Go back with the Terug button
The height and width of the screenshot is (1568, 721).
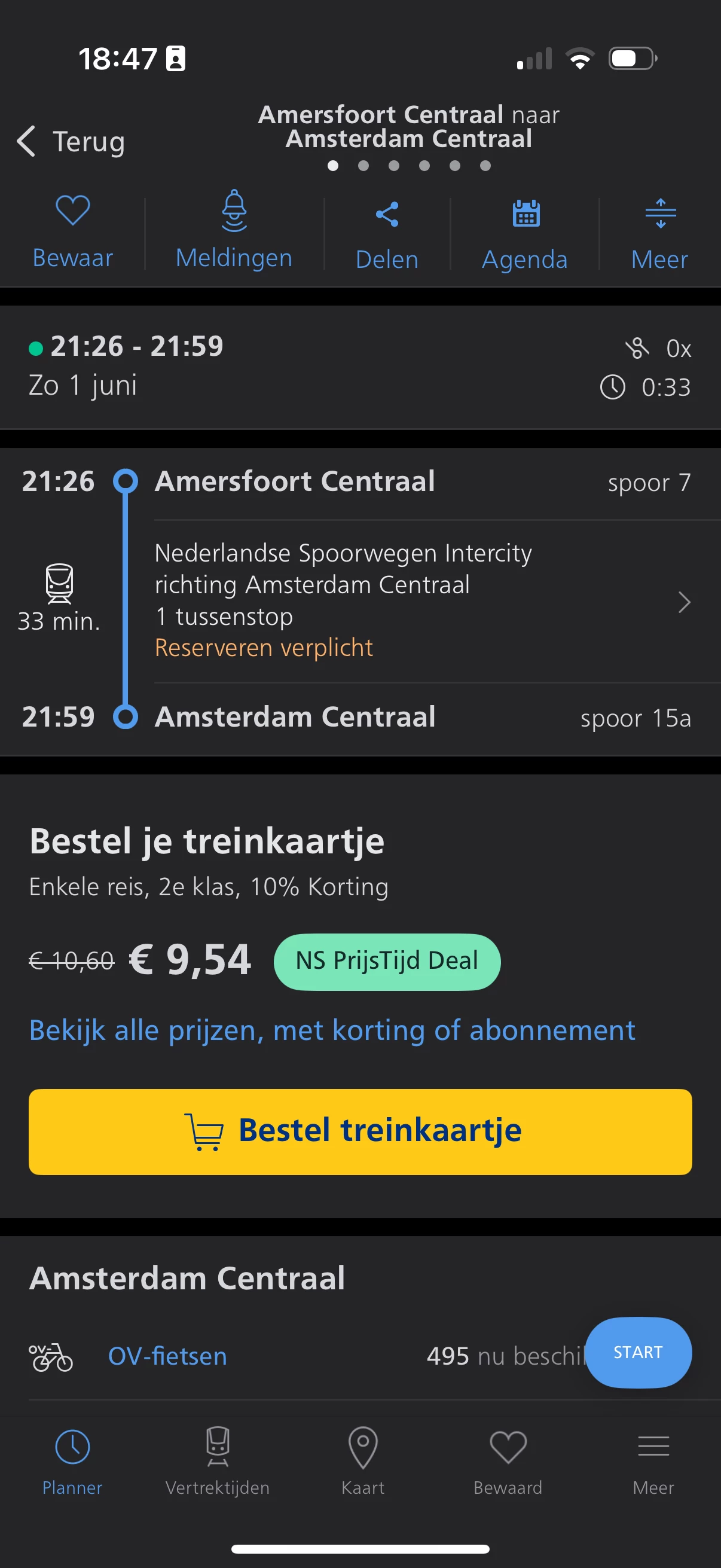pyautogui.click(x=71, y=141)
